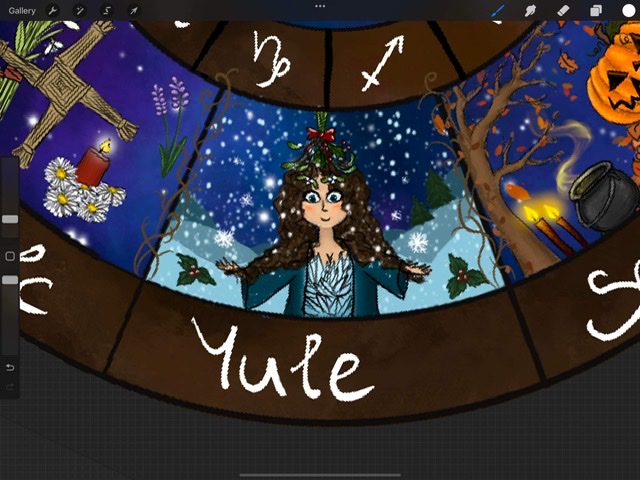The height and width of the screenshot is (480, 640).
Task: Tap the brush size slider
Action: (x=10, y=219)
